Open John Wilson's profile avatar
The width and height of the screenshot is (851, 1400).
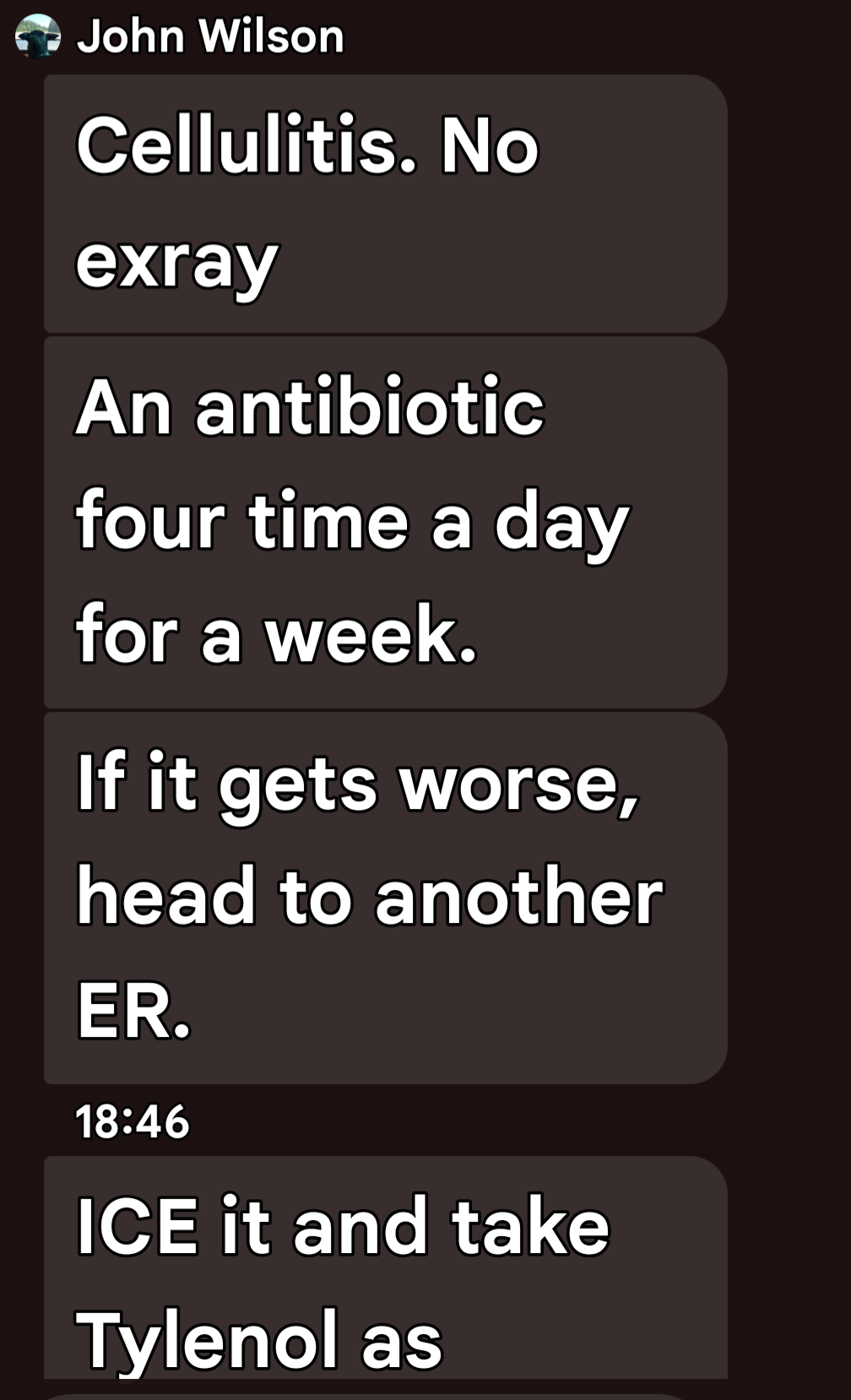click(x=38, y=36)
